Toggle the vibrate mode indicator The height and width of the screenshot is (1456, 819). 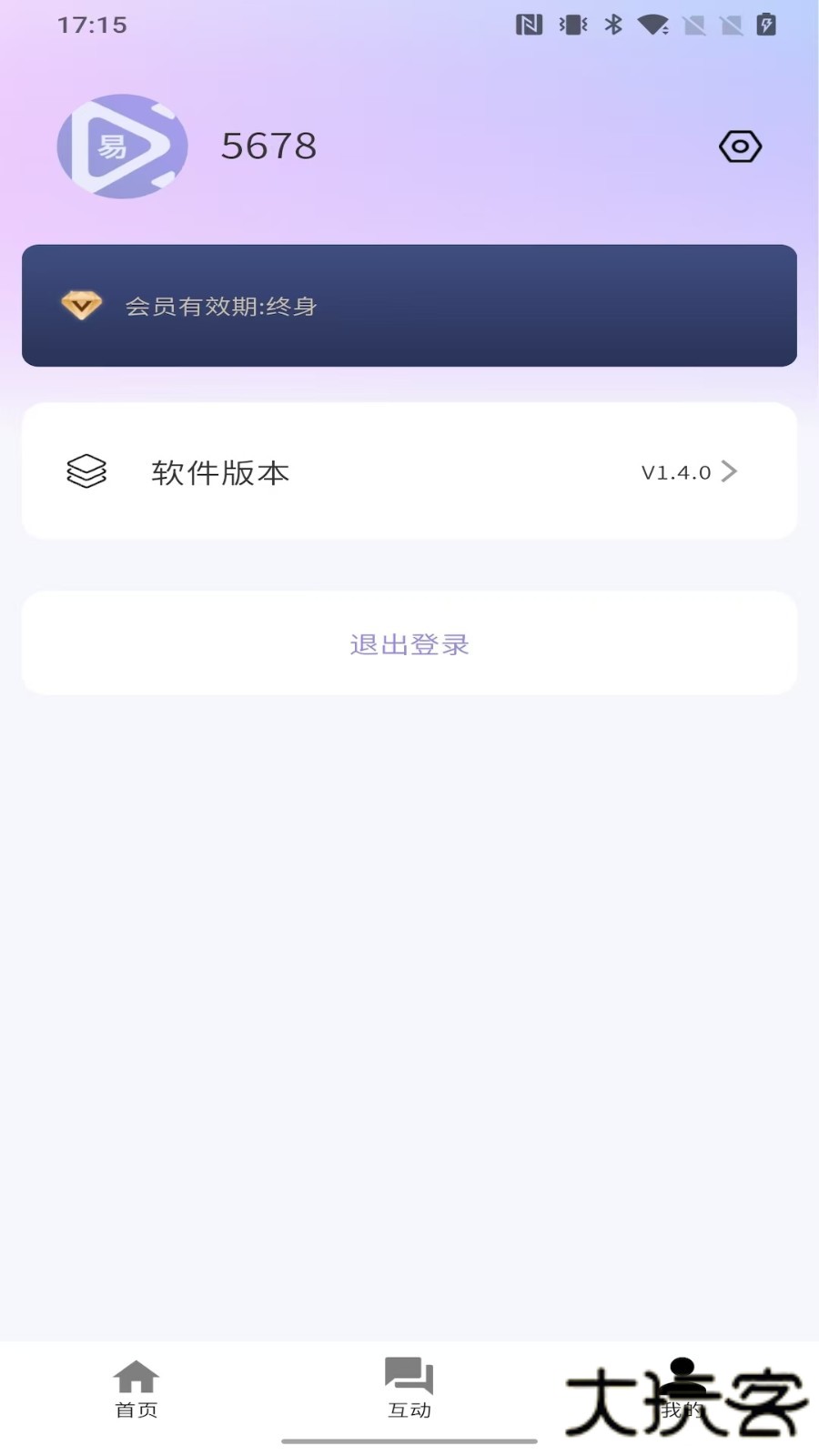tap(571, 25)
